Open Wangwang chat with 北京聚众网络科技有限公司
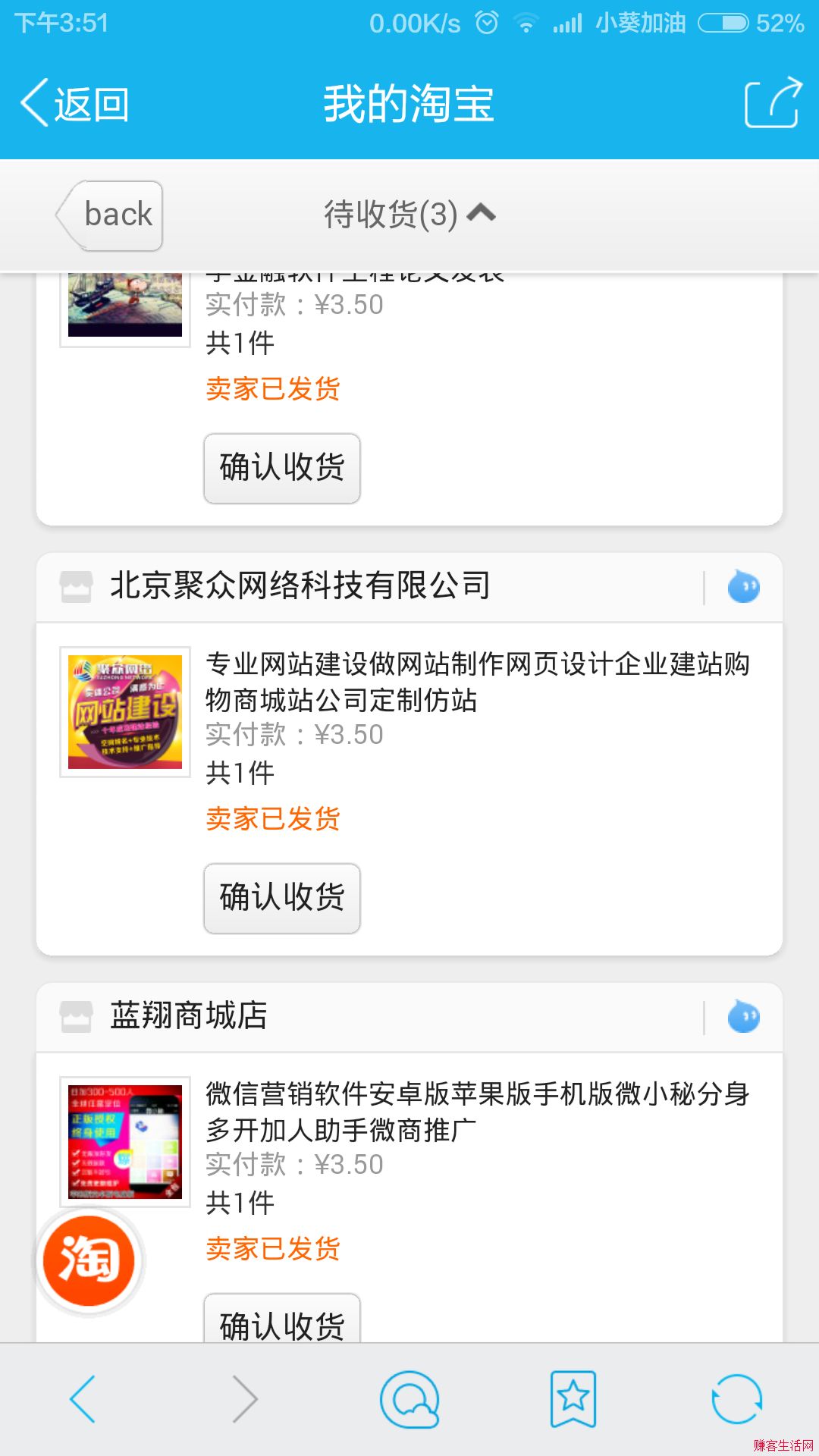This screenshot has height=1456, width=819. click(x=742, y=585)
